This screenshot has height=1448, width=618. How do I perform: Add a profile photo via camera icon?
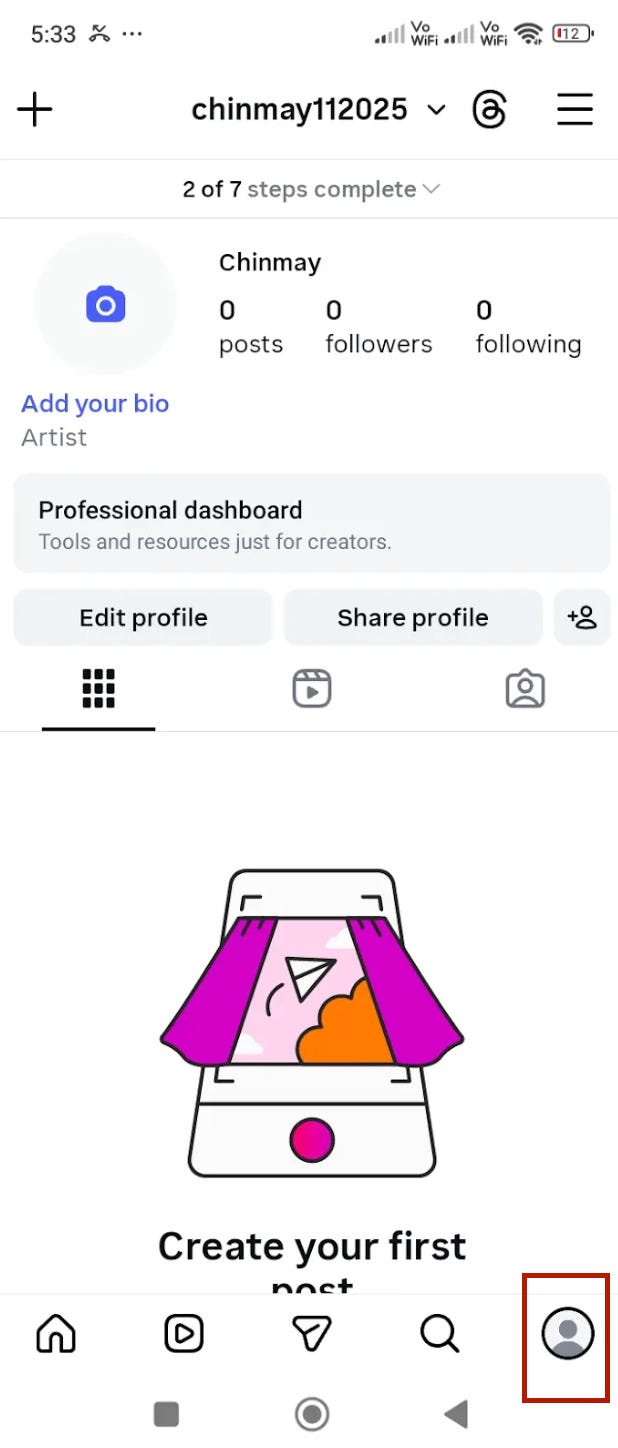105,305
